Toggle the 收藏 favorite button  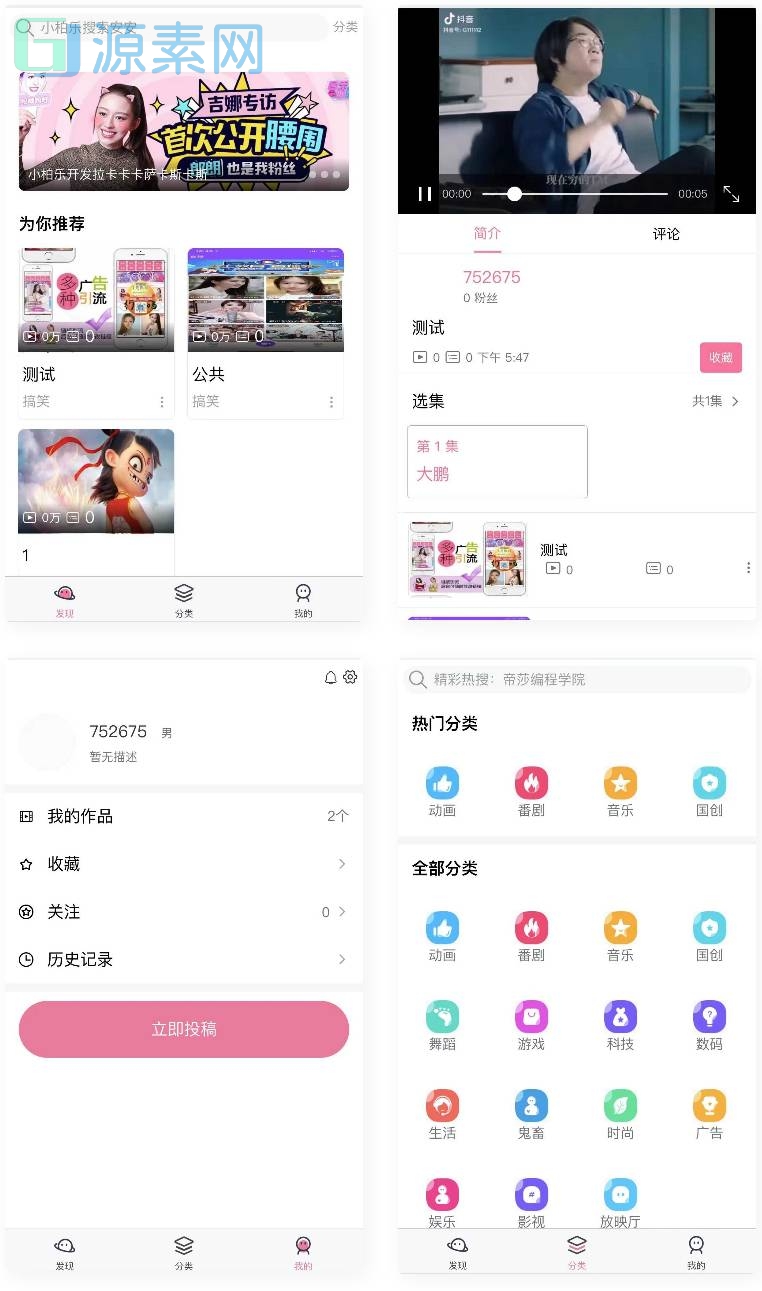point(720,357)
